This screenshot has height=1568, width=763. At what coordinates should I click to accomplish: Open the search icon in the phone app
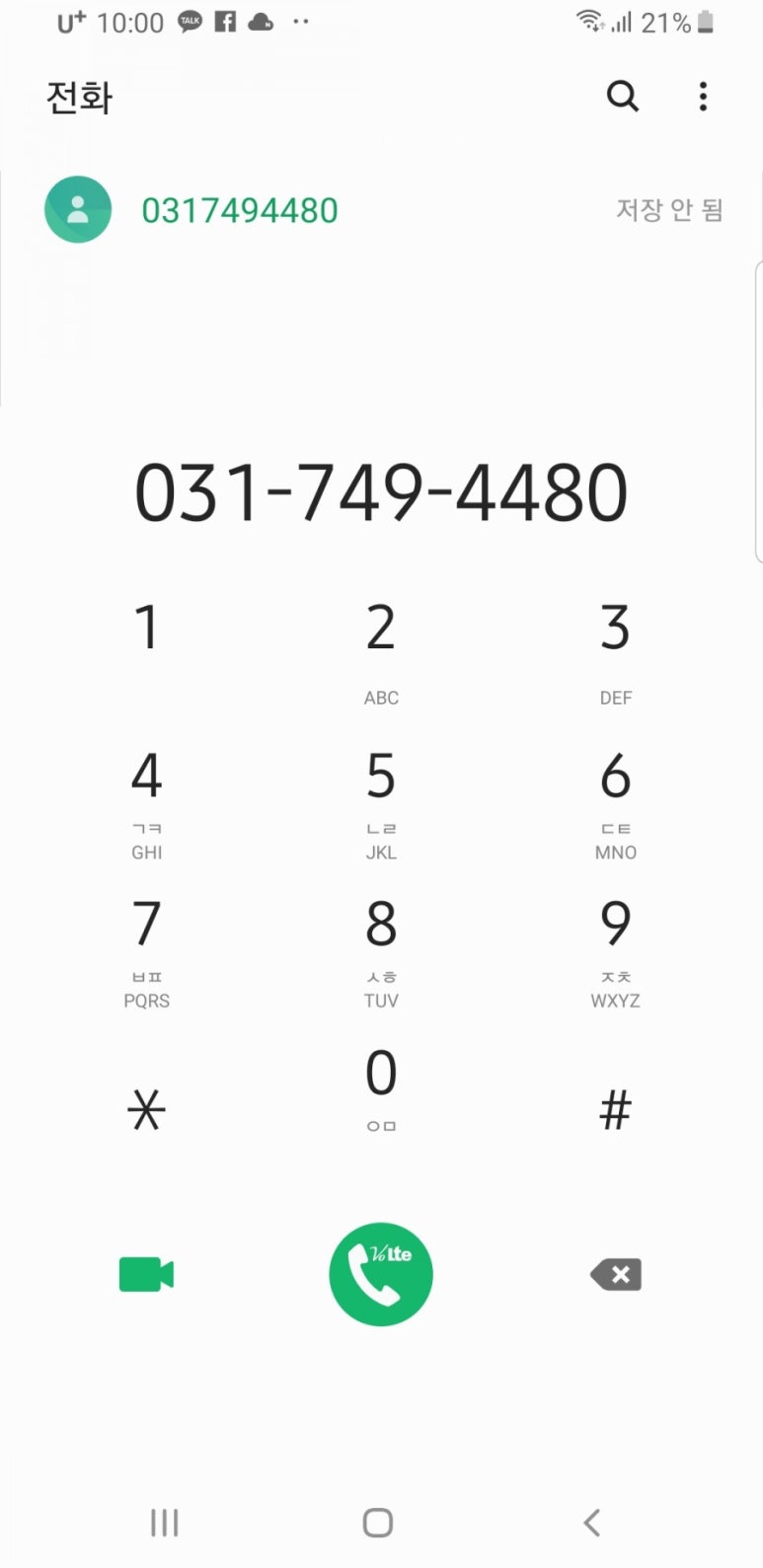pyautogui.click(x=622, y=96)
